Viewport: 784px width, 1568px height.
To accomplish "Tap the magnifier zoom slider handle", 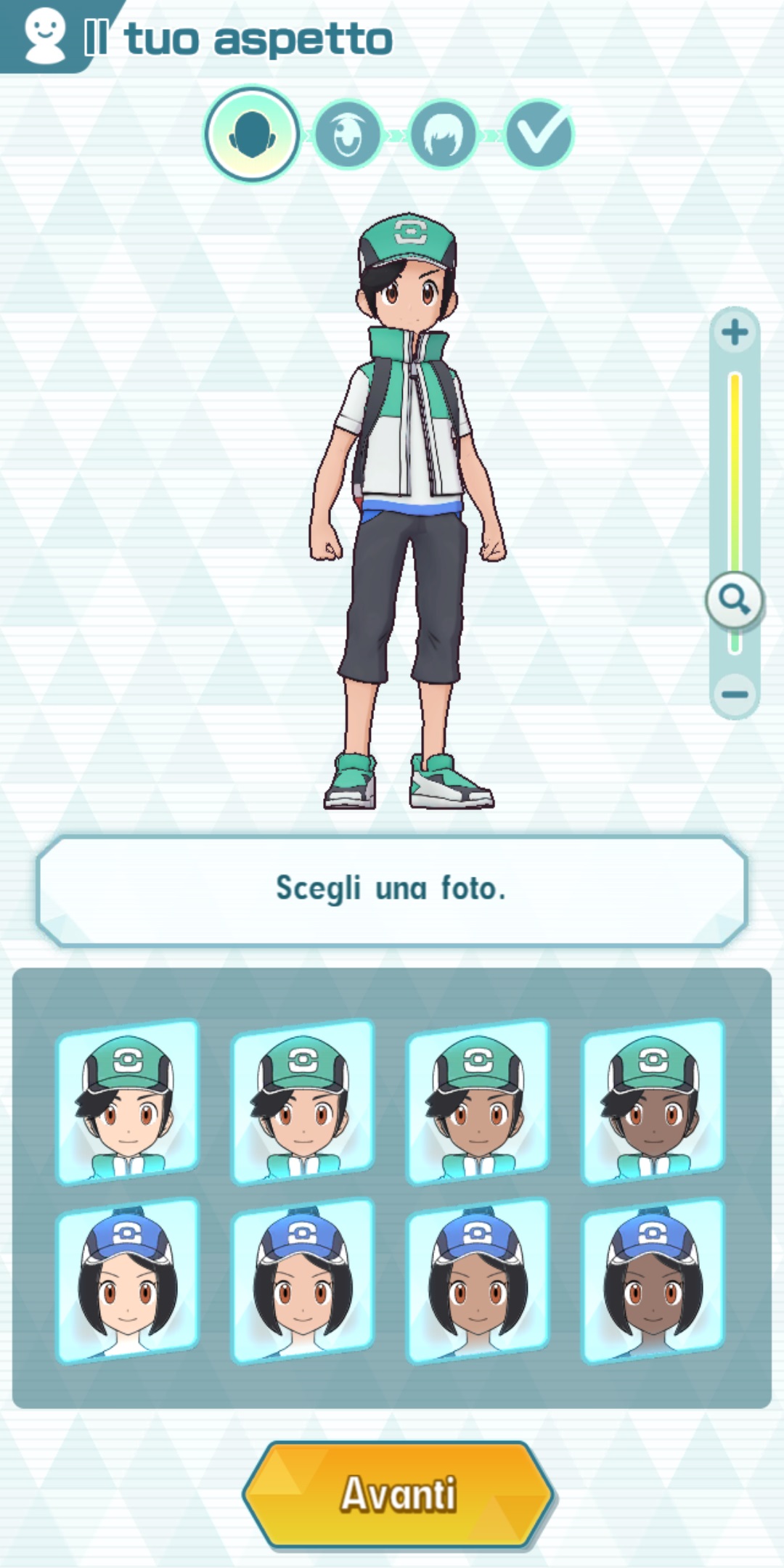I will (735, 600).
